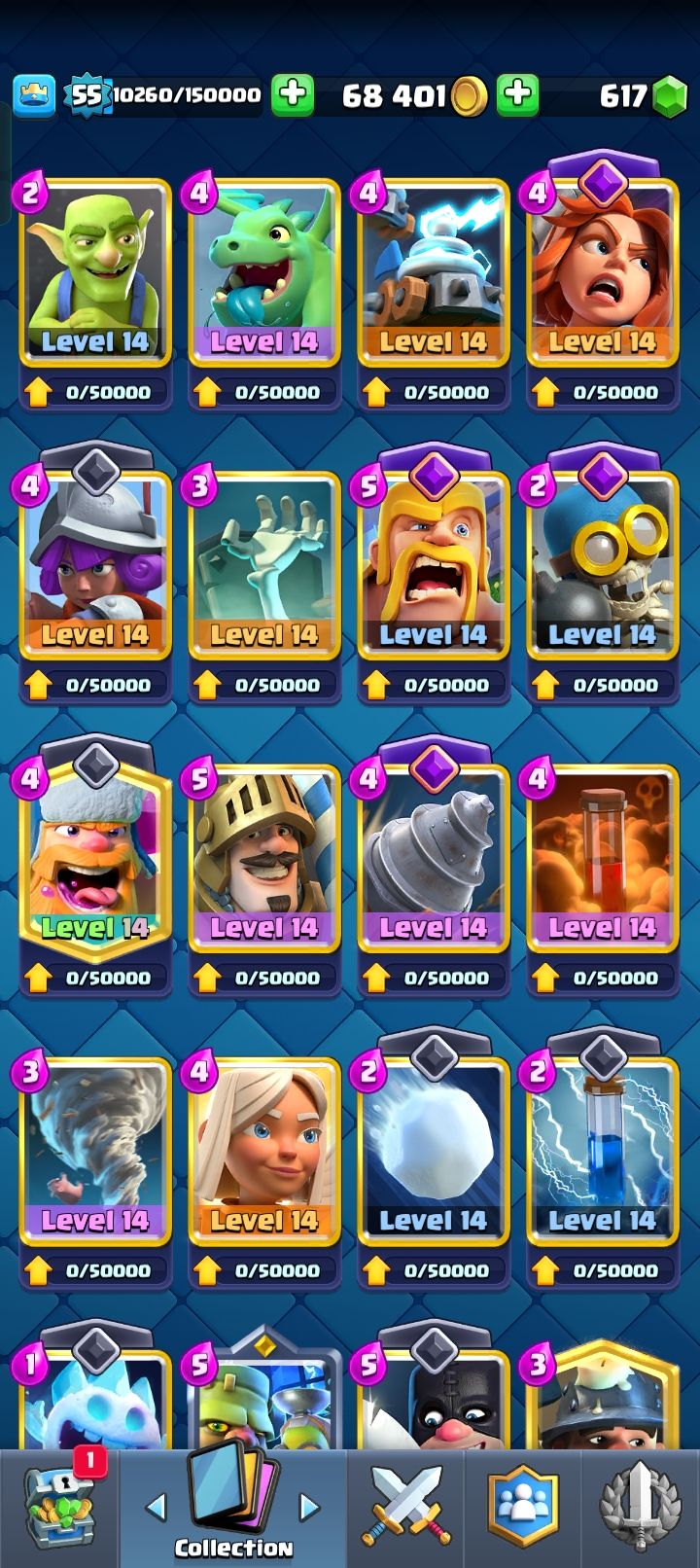Tap the green plus next to gold coins
Screen dimensions: 700x1568
[x=518, y=95]
